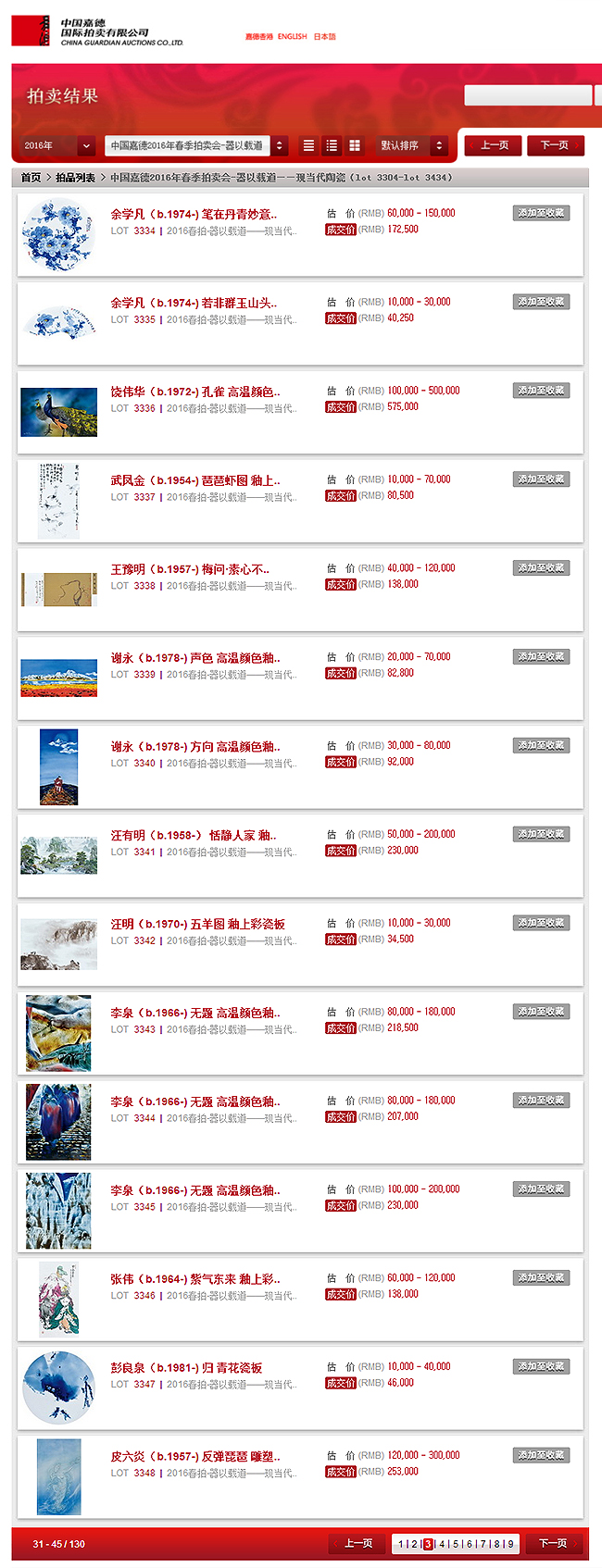
Task: Switch the site language to ENGLISH
Action: tap(292, 37)
